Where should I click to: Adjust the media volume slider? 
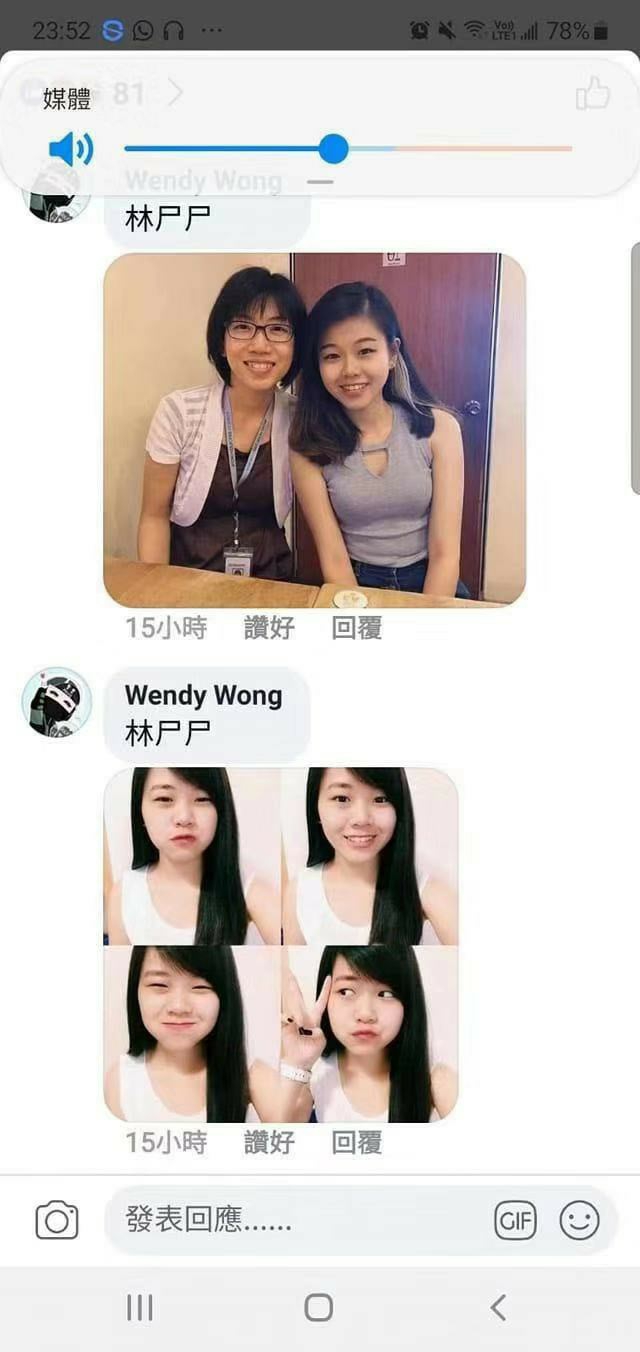[x=333, y=150]
